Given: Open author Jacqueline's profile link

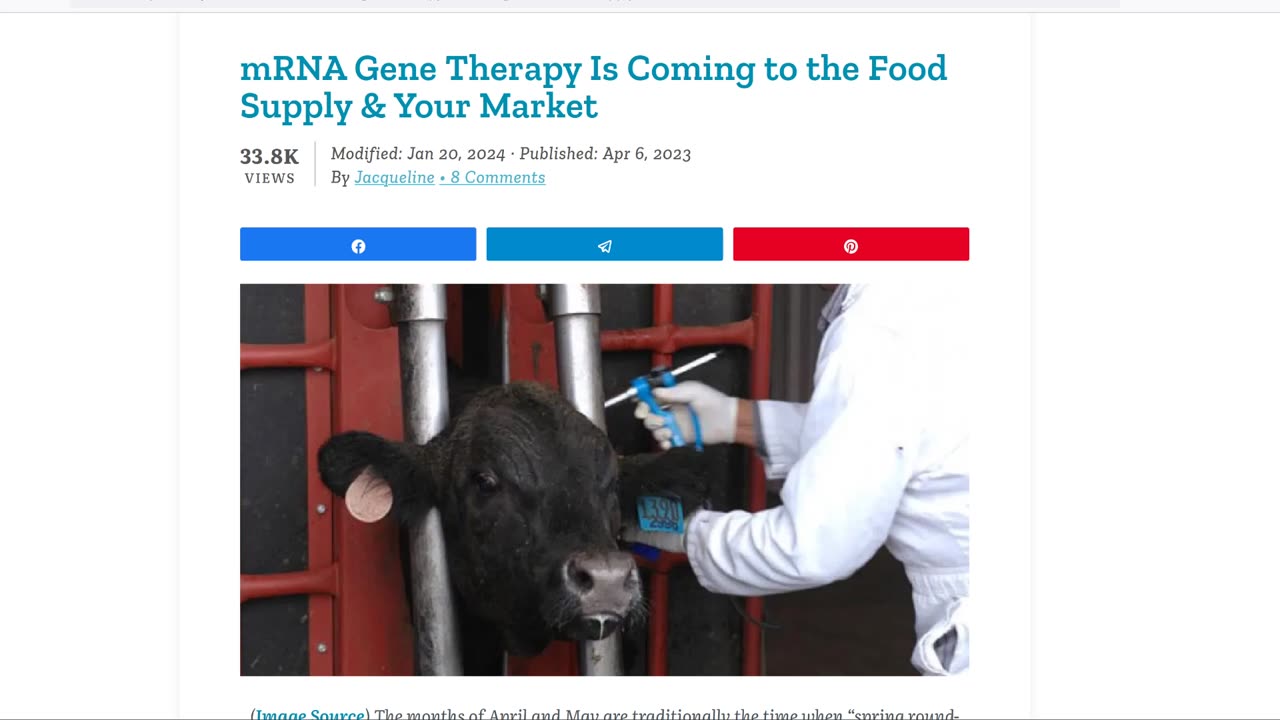Looking at the screenshot, I should [x=394, y=178].
